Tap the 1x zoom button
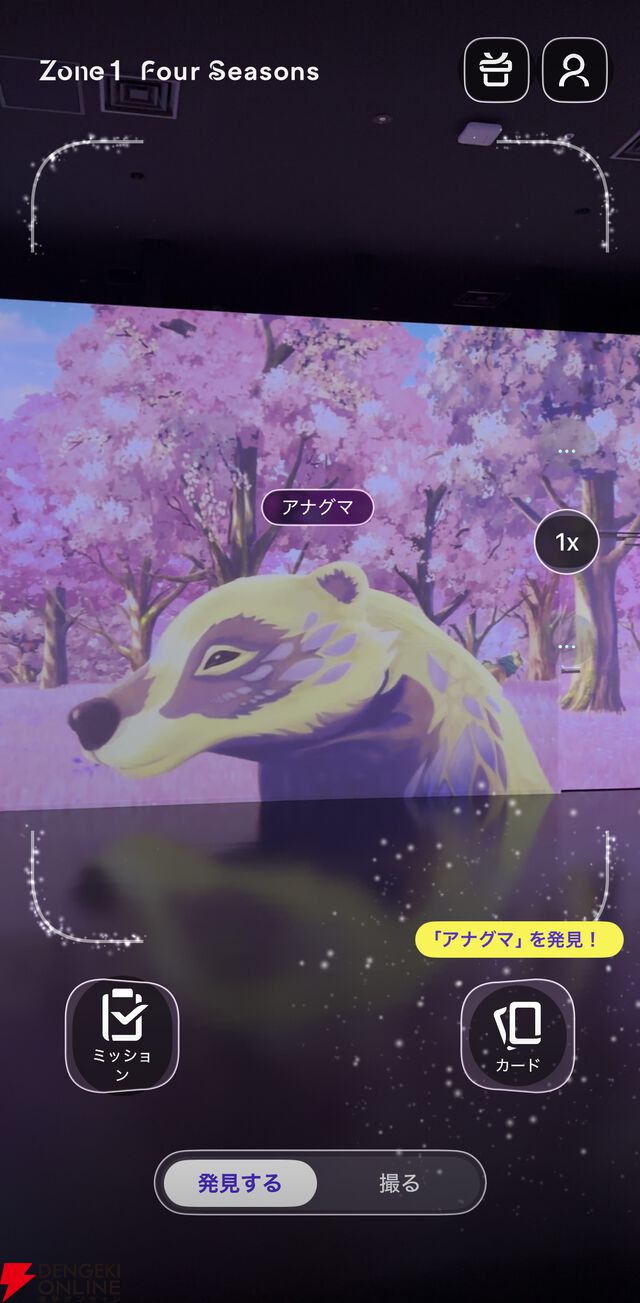The image size is (640, 1303). click(566, 543)
